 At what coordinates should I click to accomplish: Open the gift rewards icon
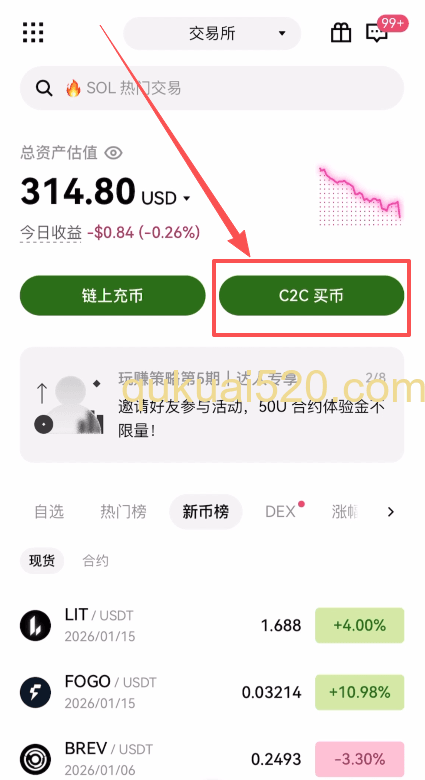341,33
